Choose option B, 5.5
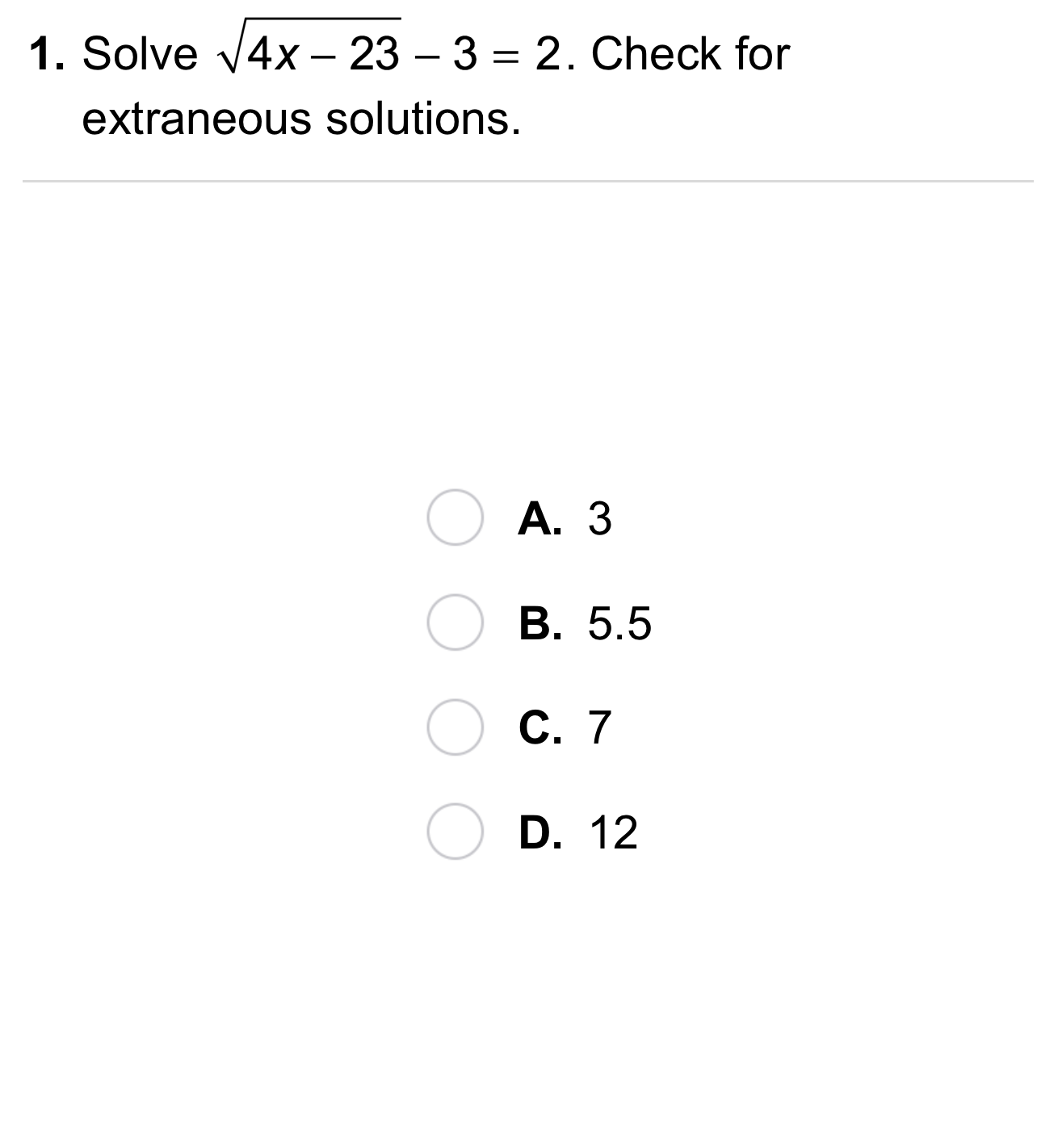Image resolution: width=1058 pixels, height=1148 pixels. pyautogui.click(x=455, y=622)
